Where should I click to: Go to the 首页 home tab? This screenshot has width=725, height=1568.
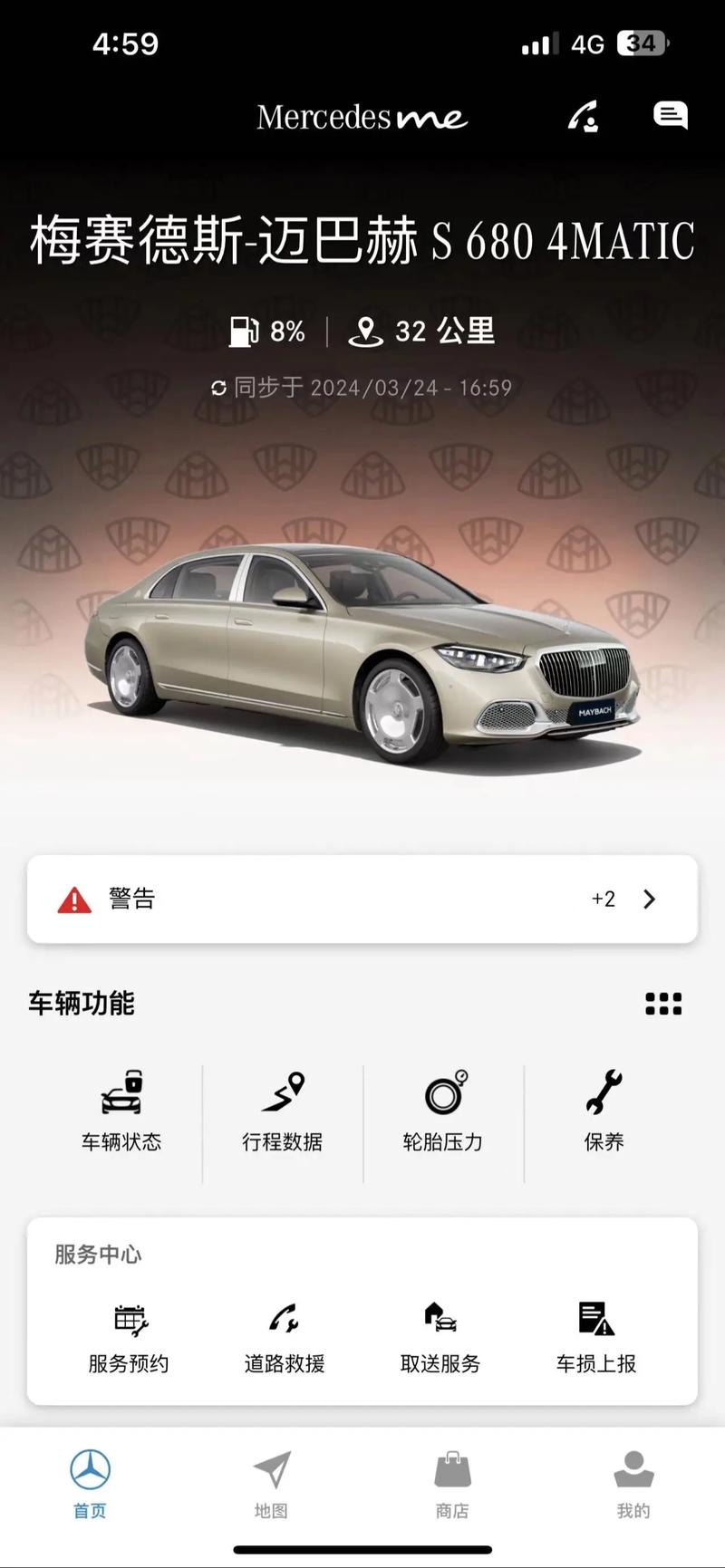click(90, 1481)
